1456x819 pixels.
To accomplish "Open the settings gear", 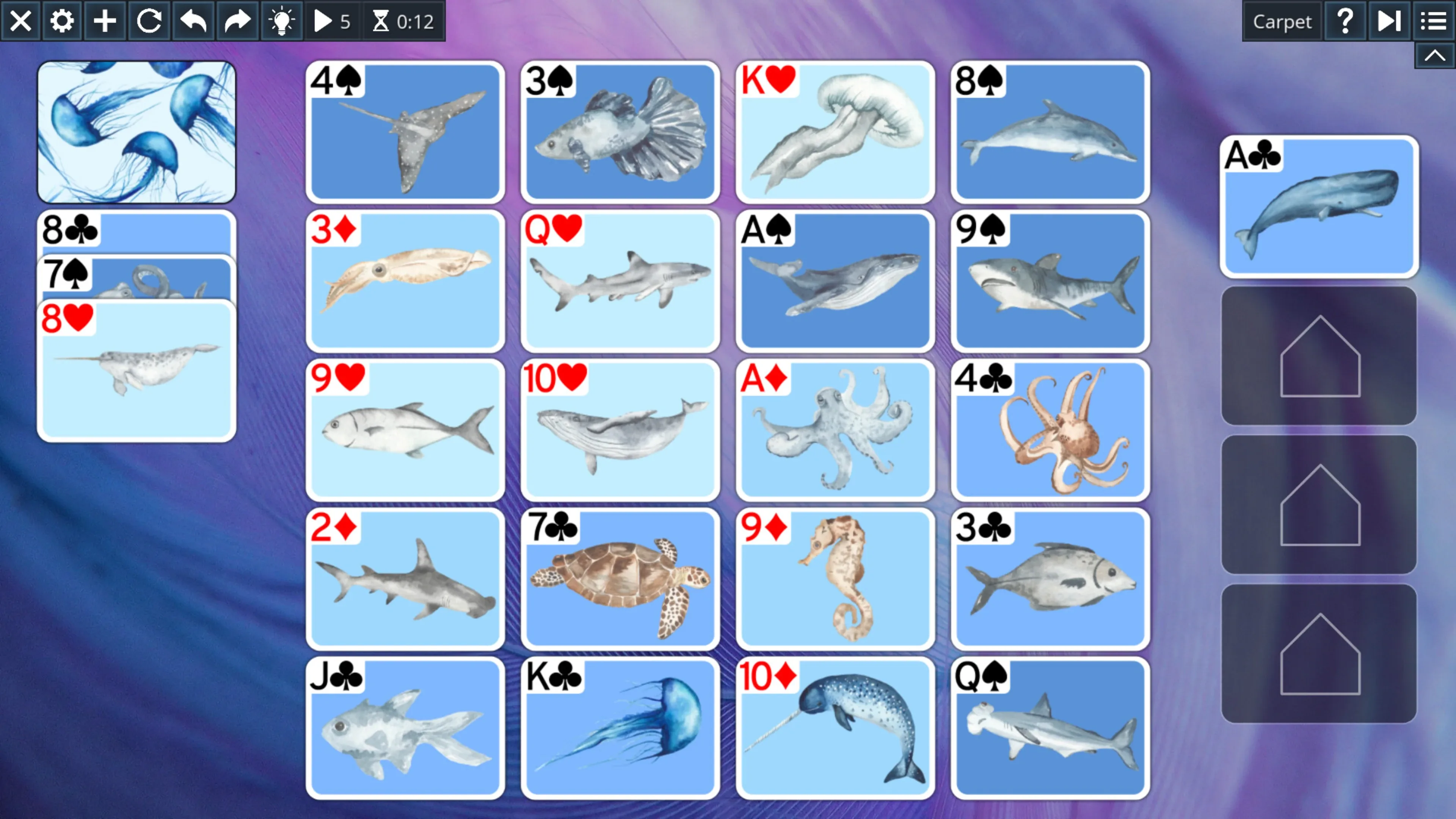I will (x=61, y=22).
